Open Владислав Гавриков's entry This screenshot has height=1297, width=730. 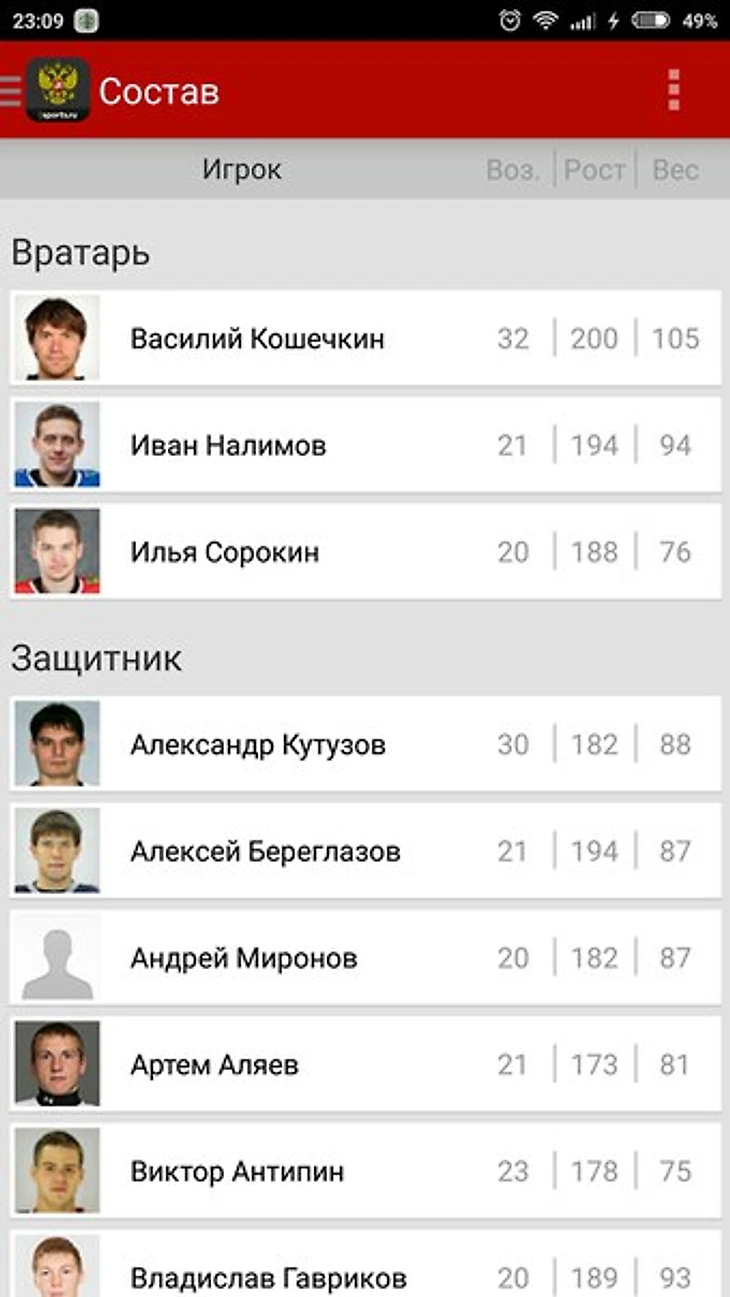(365, 1264)
